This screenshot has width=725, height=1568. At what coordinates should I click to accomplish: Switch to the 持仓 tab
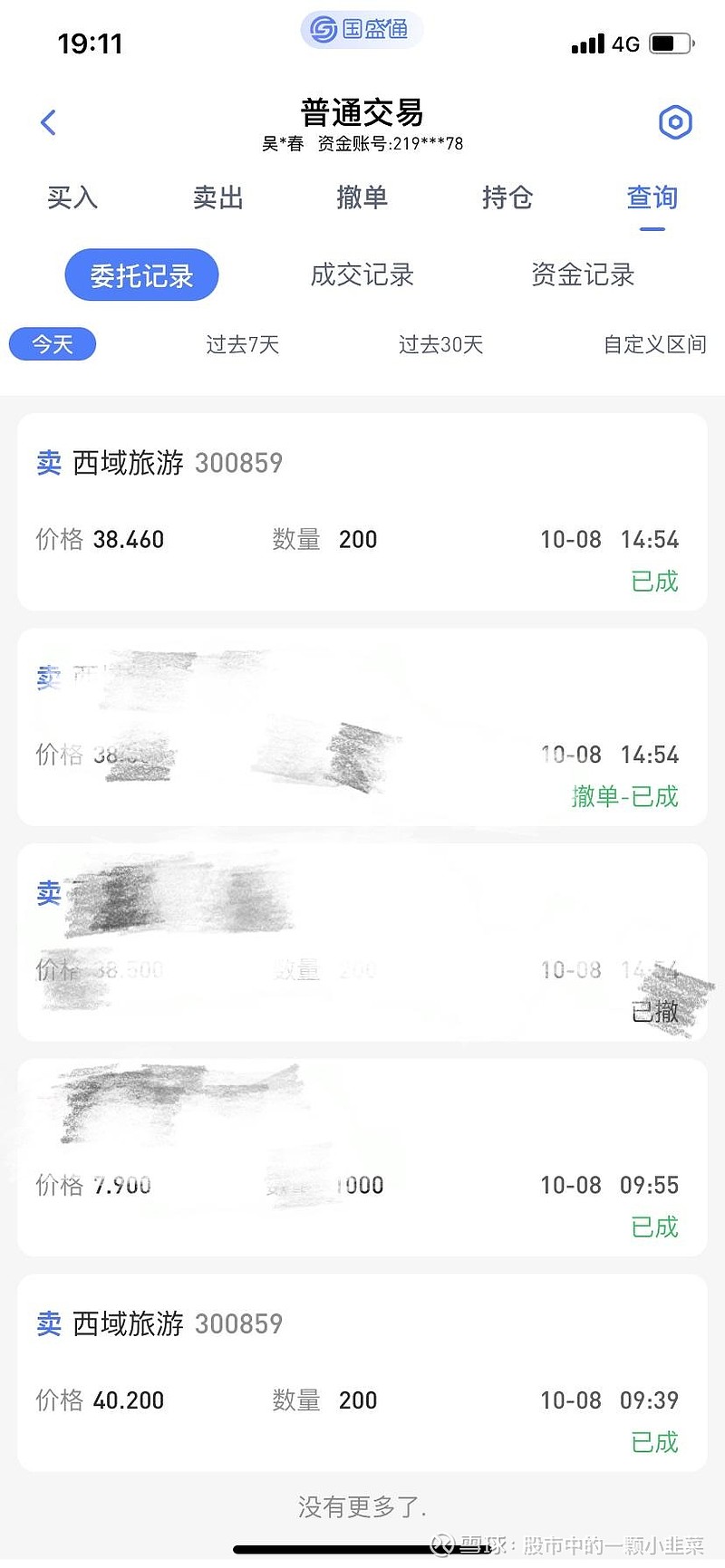(507, 198)
